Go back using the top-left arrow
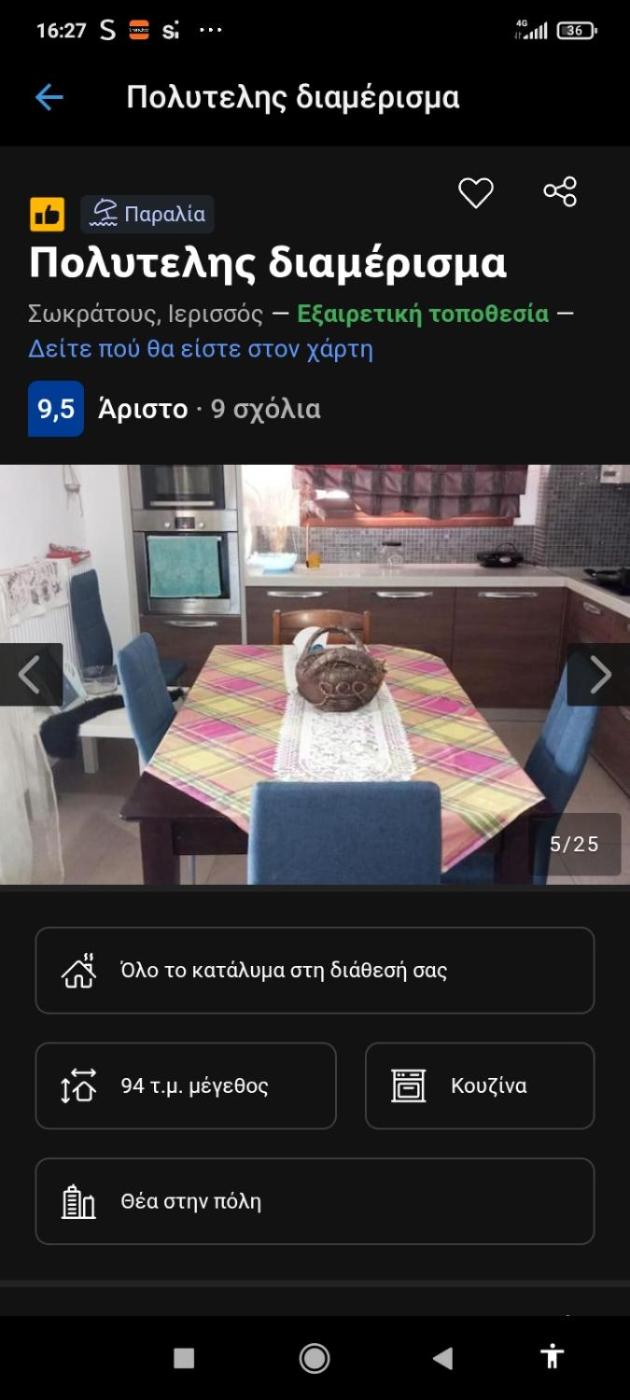This screenshot has width=630, height=1400. point(49,97)
